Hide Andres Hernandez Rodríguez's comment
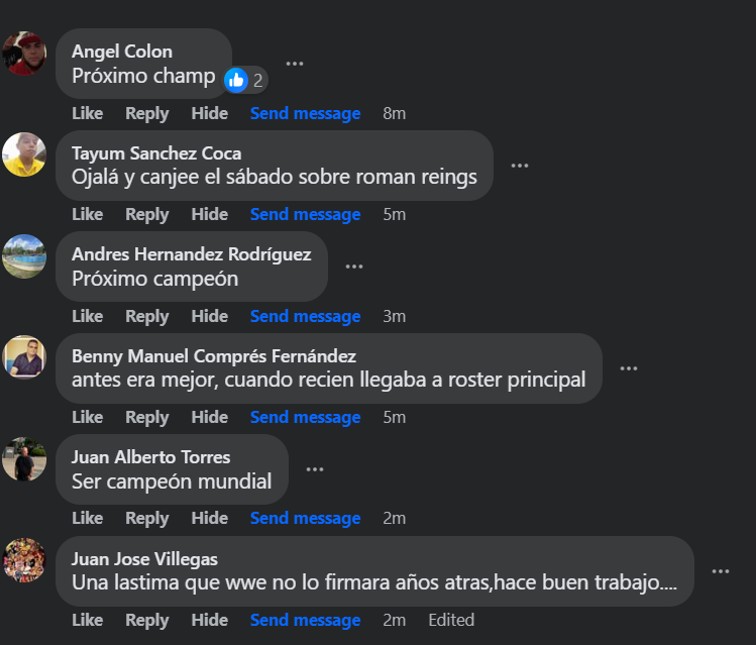The width and height of the screenshot is (756, 645). click(x=209, y=316)
